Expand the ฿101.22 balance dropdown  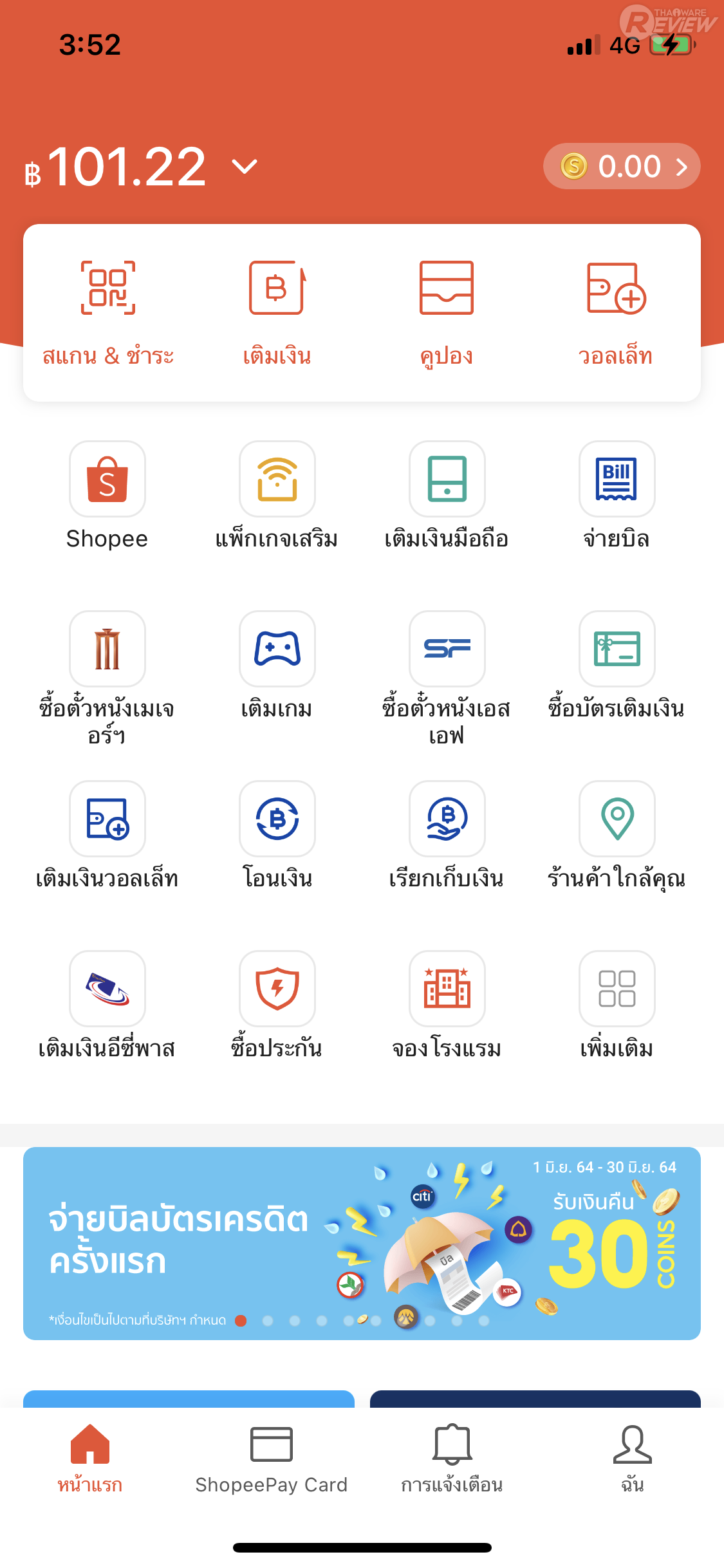pyautogui.click(x=245, y=167)
